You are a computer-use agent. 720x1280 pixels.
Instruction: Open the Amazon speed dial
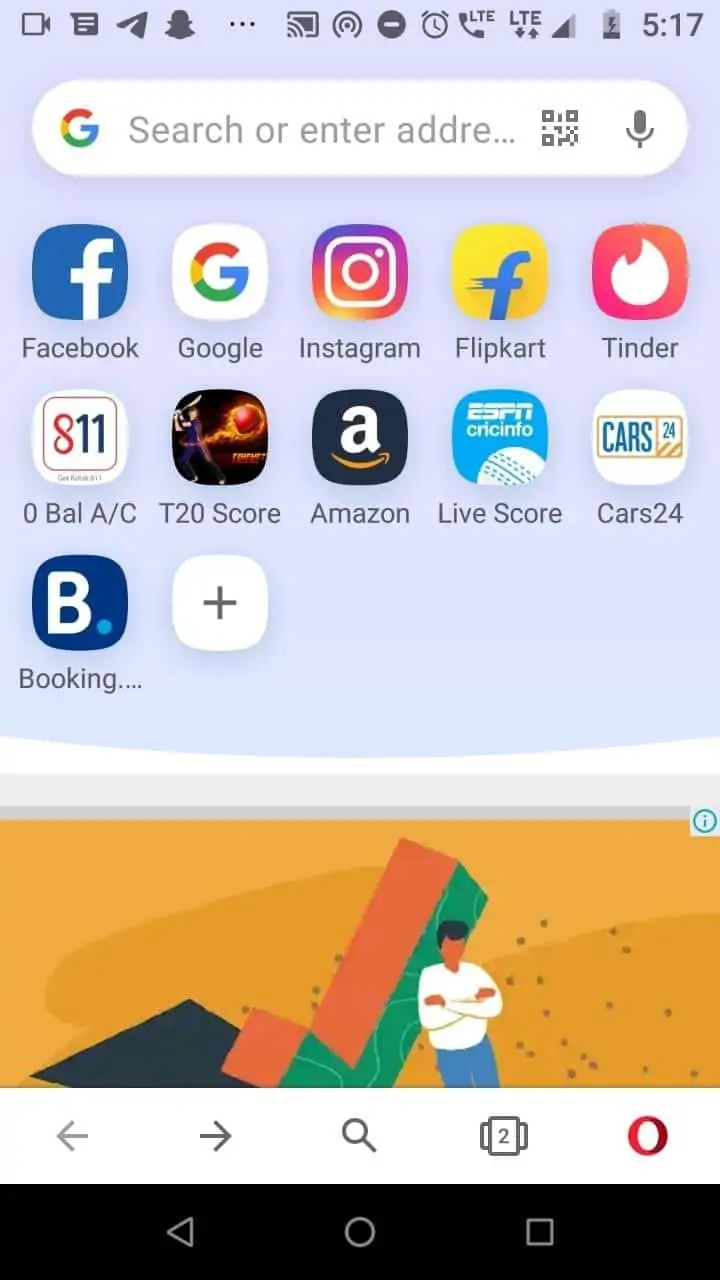click(x=360, y=438)
